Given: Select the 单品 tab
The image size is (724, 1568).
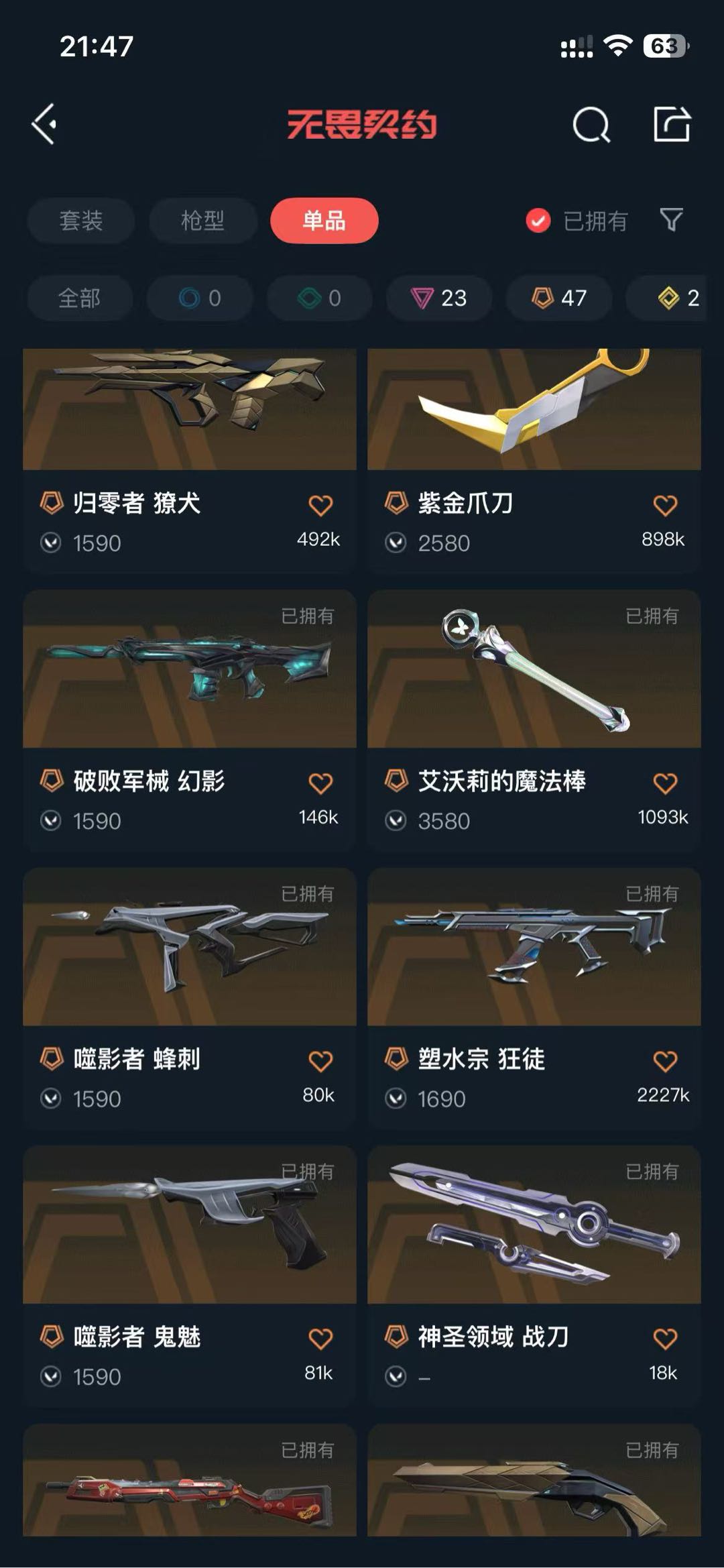Looking at the screenshot, I should 324,221.
